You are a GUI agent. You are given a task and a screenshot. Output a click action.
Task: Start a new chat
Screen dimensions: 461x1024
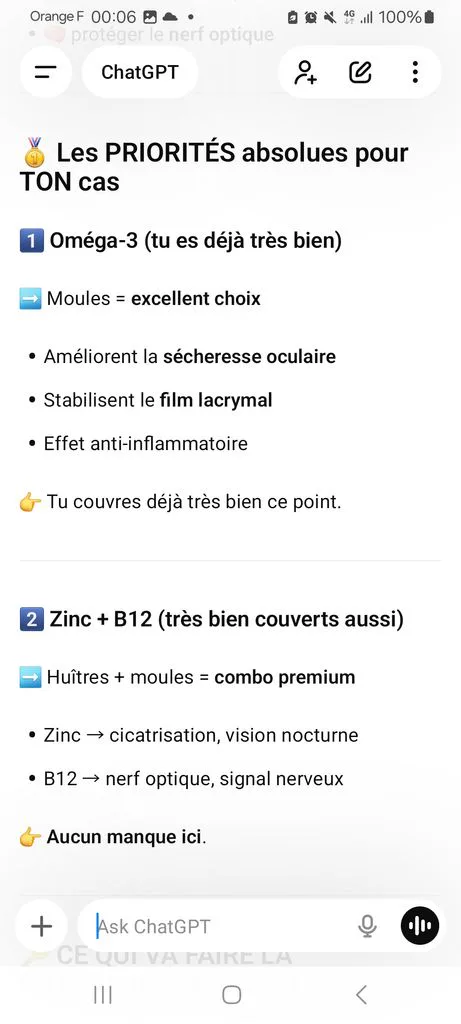coord(360,72)
